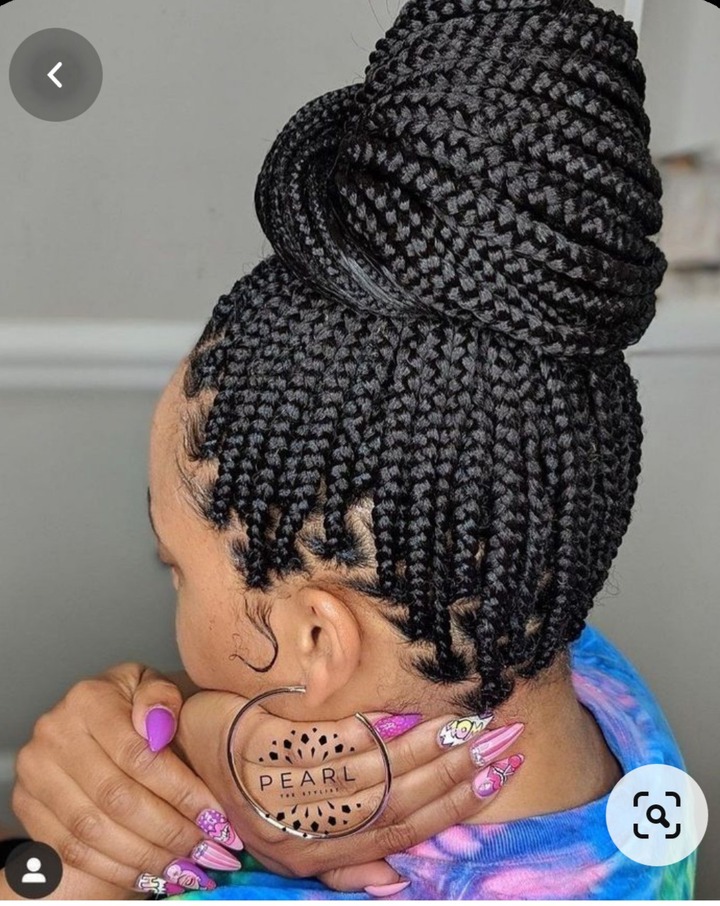Go back using the arrow button
720x906 pixels.
click(x=55, y=75)
